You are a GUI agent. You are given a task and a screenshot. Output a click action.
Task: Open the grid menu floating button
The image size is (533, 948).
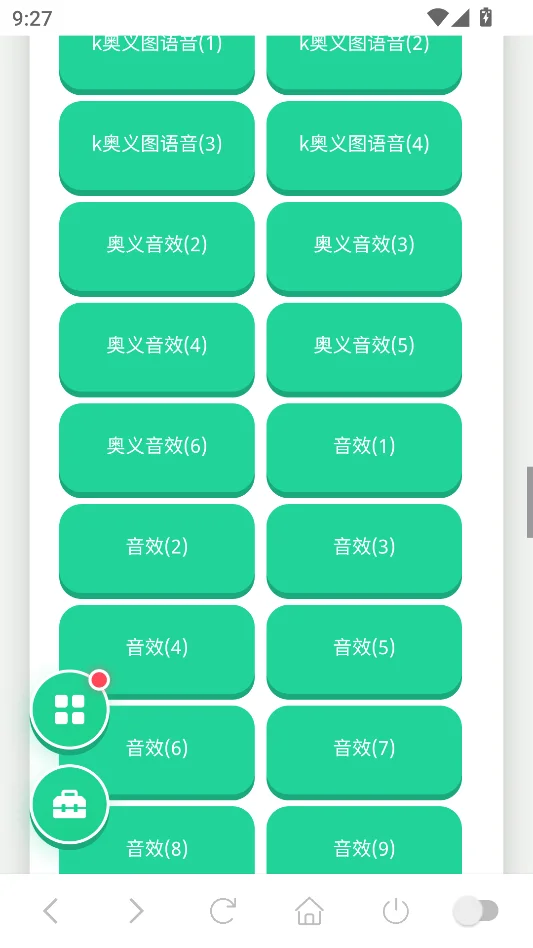(69, 709)
